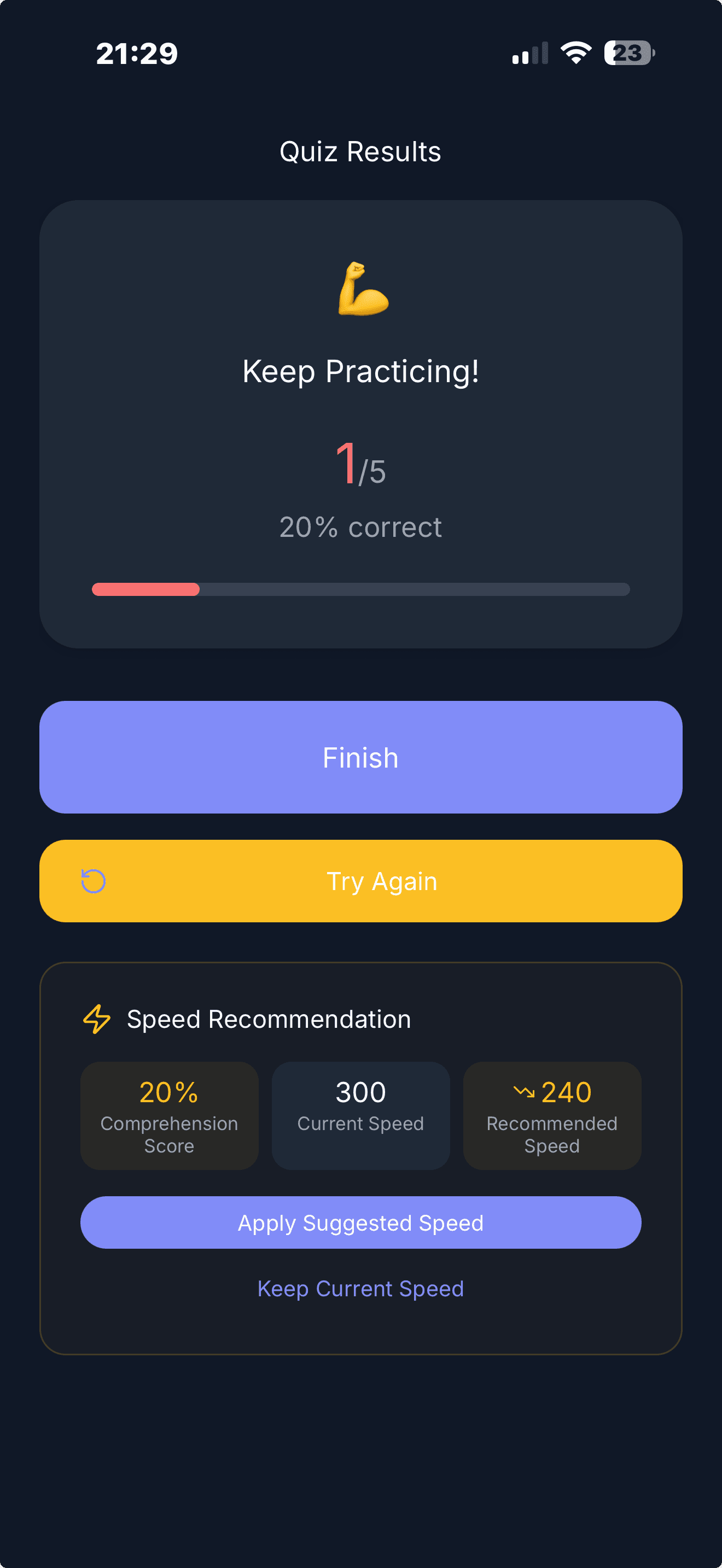The width and height of the screenshot is (722, 1568).
Task: Select the Comprehension Score card
Action: coord(168,1116)
